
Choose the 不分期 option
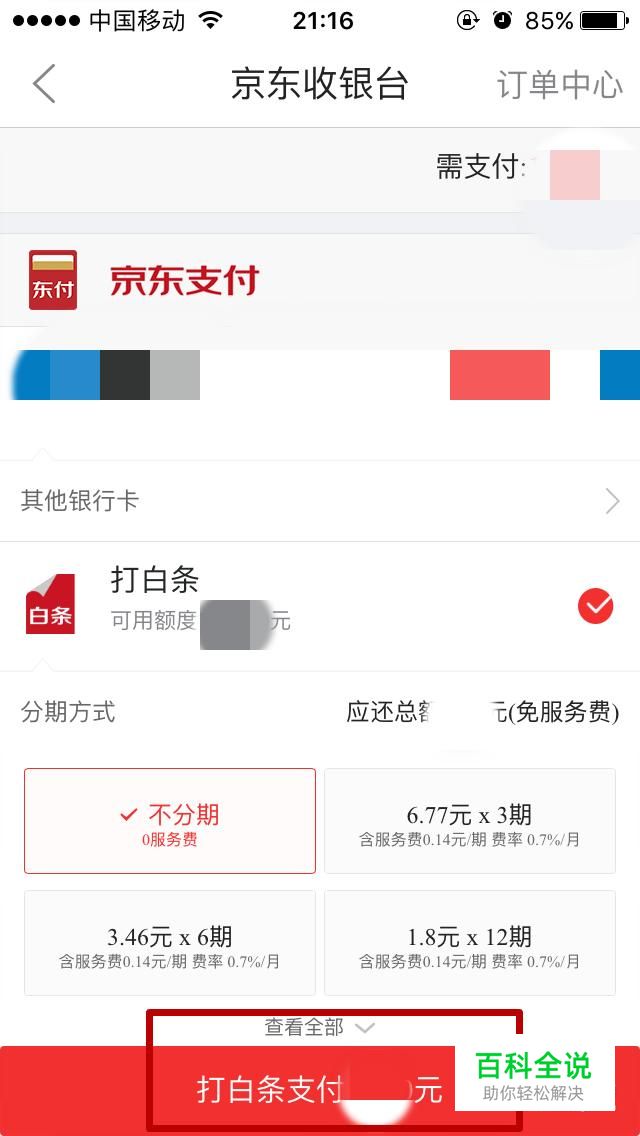point(170,821)
